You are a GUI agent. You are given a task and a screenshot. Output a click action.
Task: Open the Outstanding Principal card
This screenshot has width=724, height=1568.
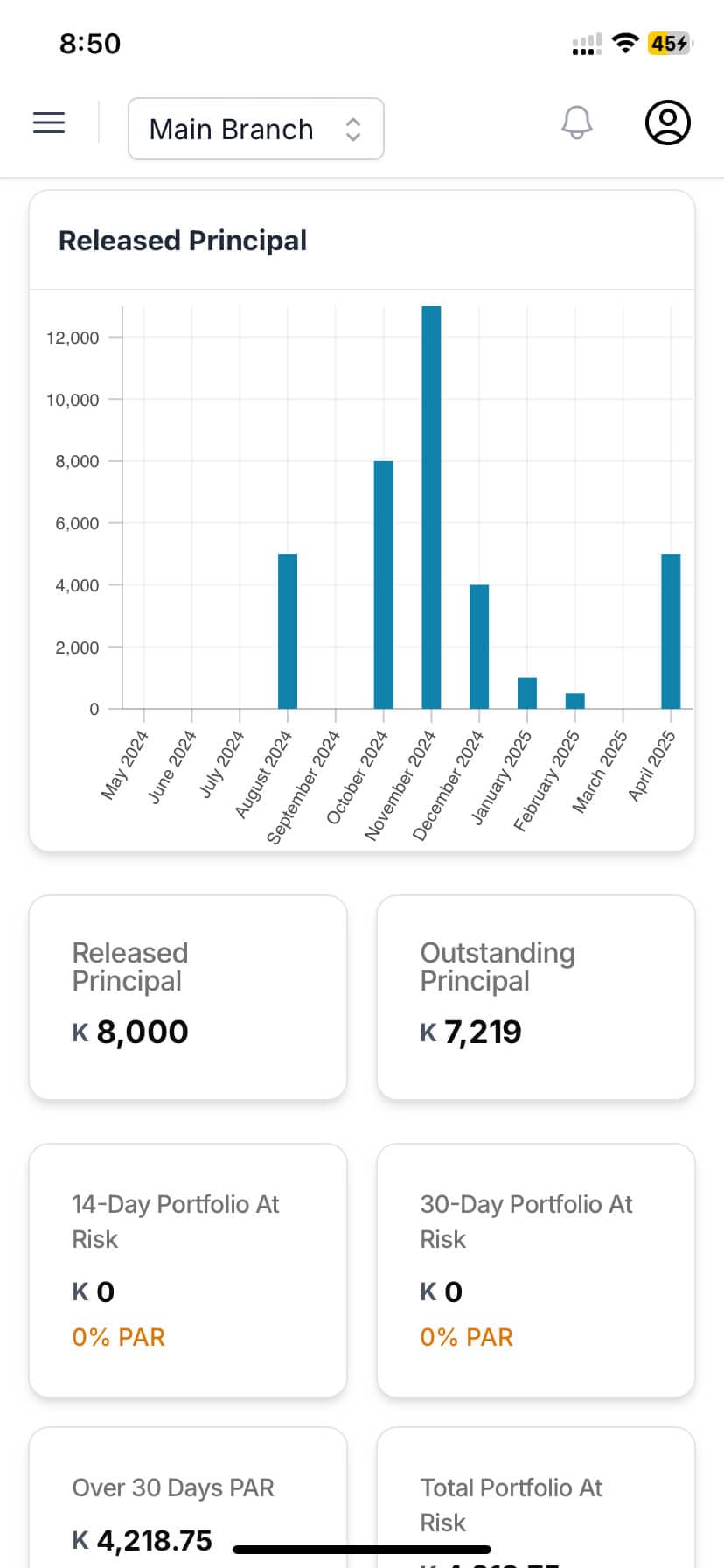(534, 997)
